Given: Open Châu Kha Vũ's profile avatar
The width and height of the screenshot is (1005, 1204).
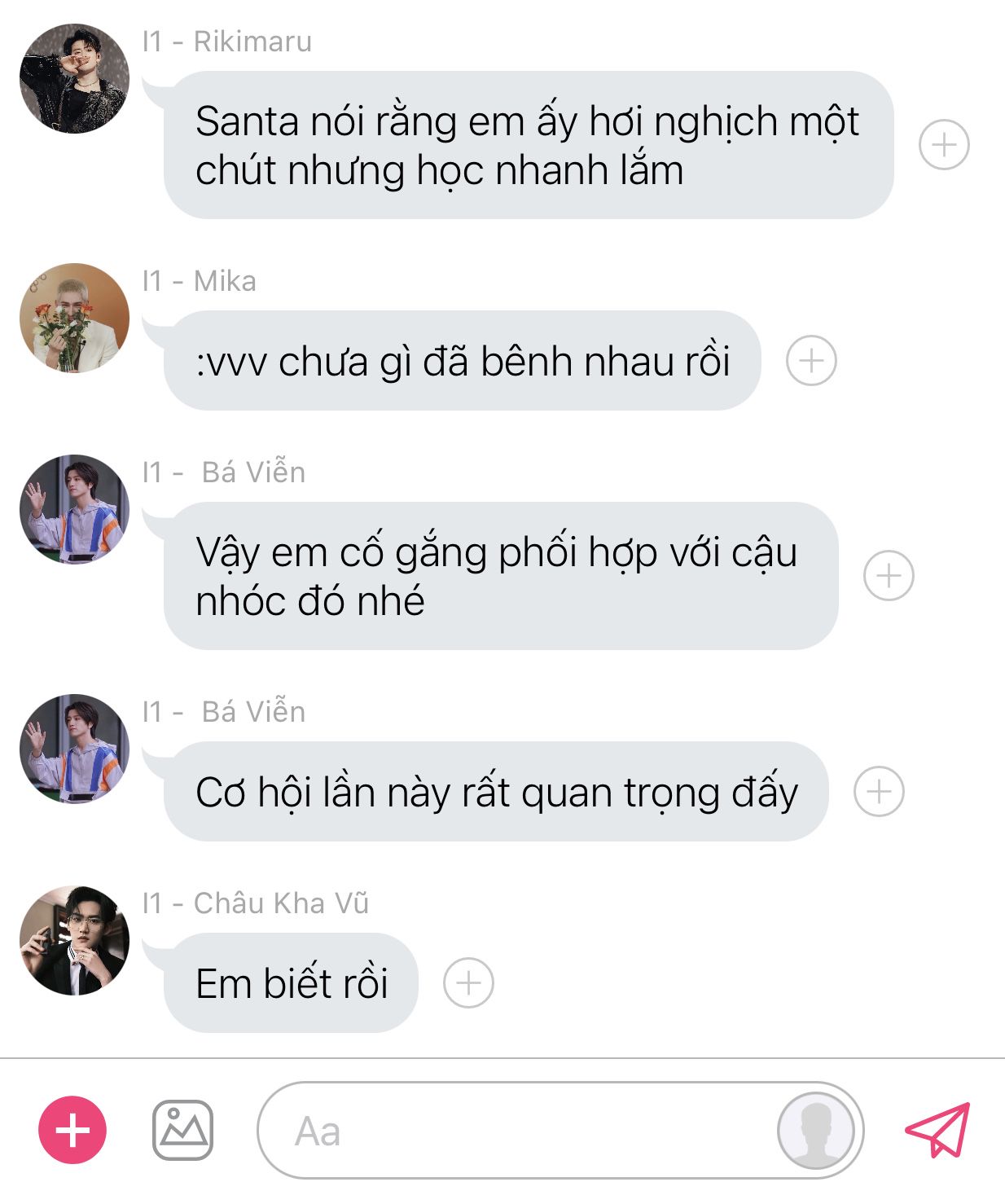Looking at the screenshot, I should pos(74,940).
